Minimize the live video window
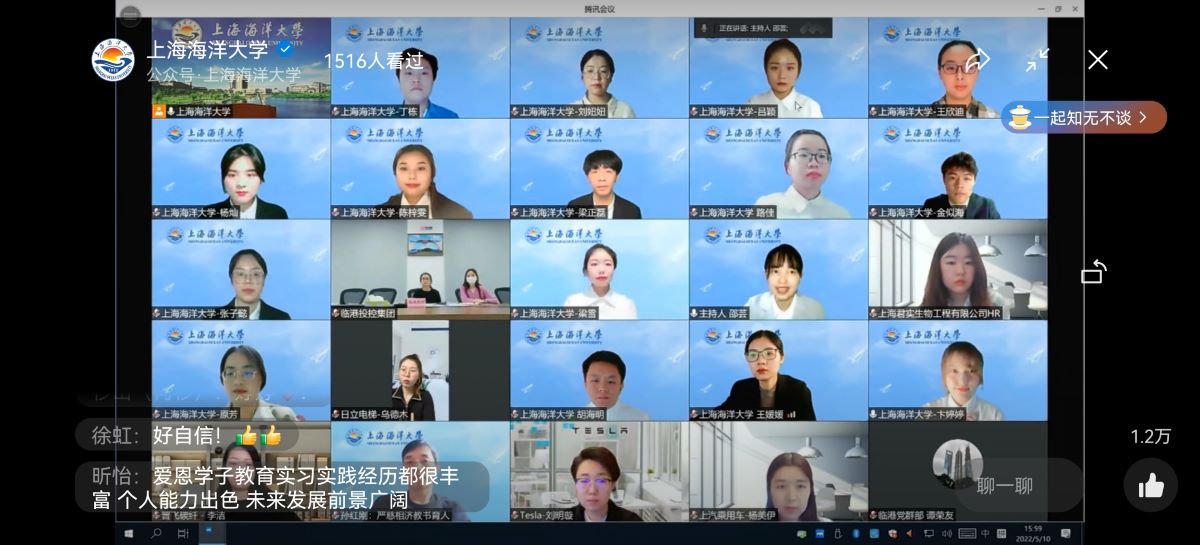 click(1037, 60)
